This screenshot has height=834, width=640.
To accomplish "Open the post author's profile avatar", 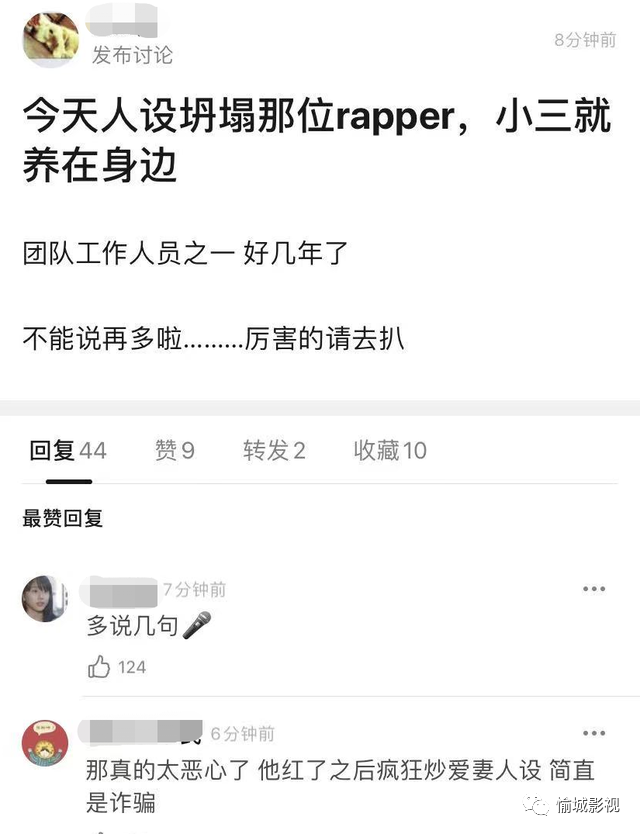I will tap(50, 40).
